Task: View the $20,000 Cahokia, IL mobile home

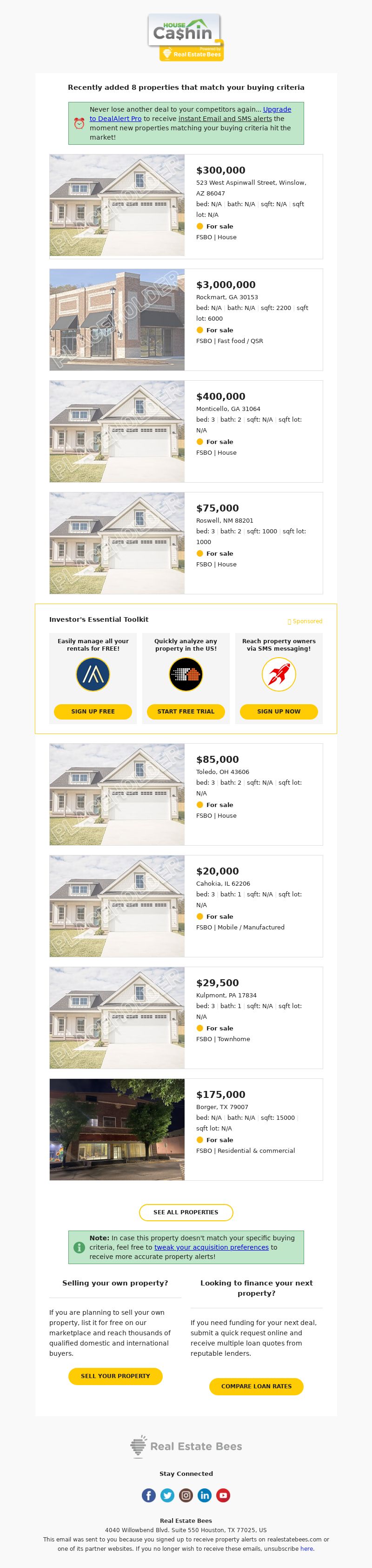Action: pyautogui.click(x=217, y=871)
